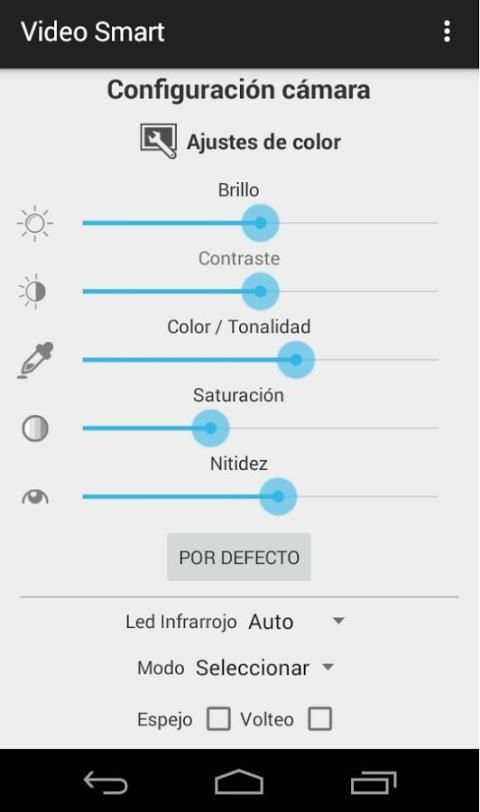
Task: Tap the Contraste slider track
Action: [x=260, y=291]
